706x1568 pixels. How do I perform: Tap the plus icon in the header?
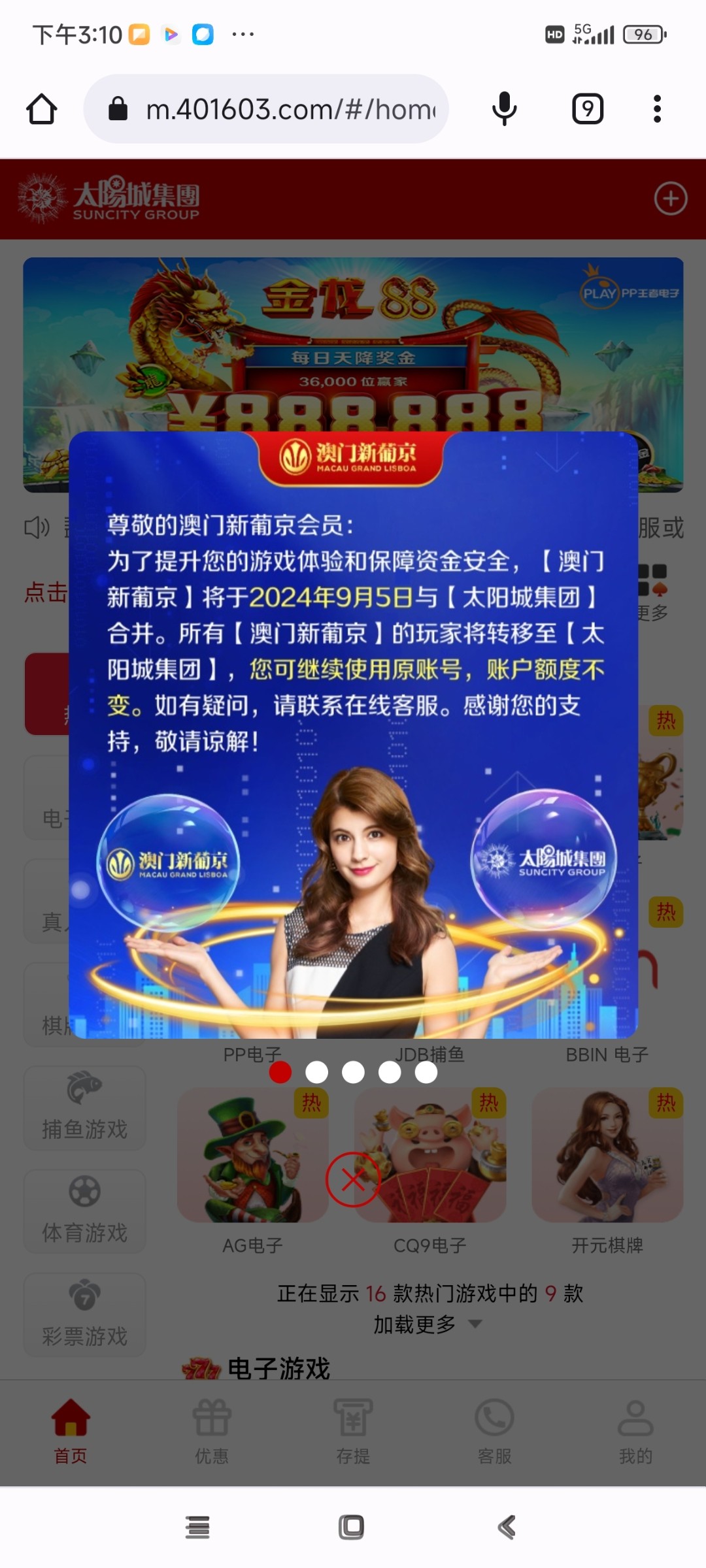pyautogui.click(x=671, y=199)
